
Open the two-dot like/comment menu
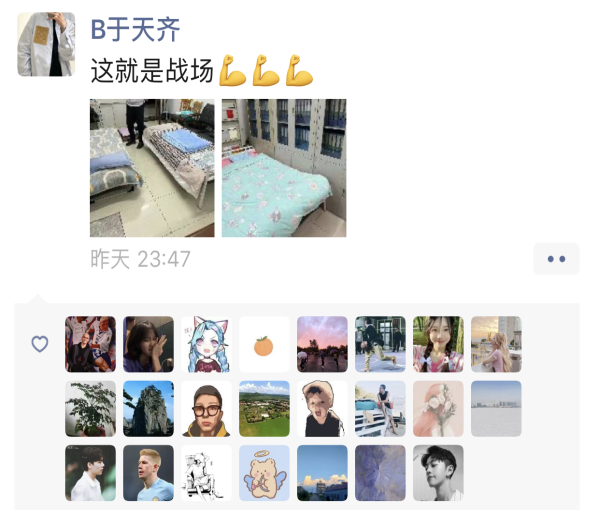coord(556,259)
